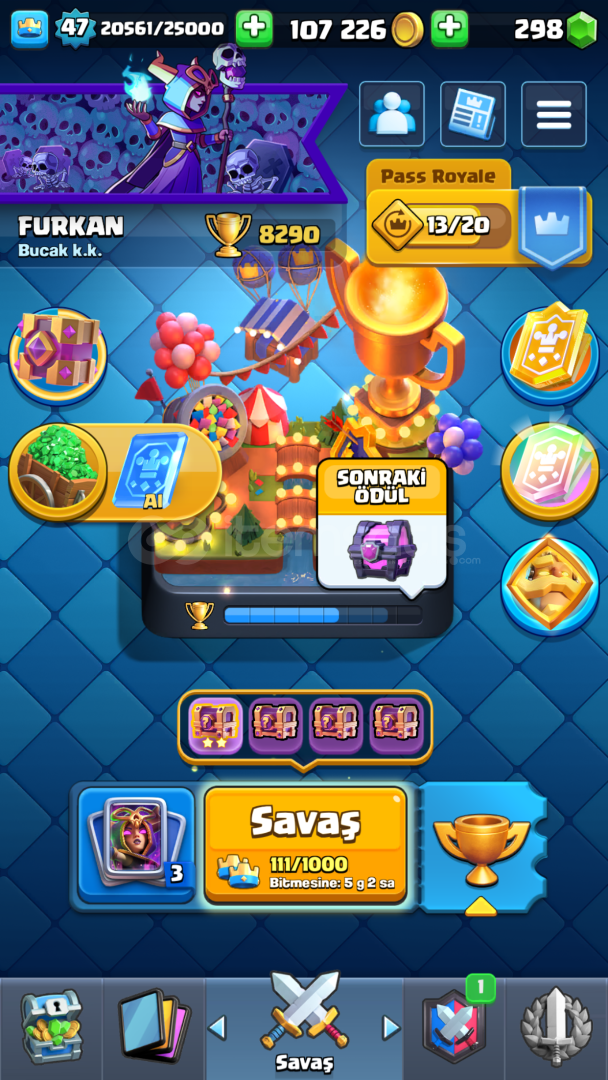Open the news feed icon

[x=472, y=114]
